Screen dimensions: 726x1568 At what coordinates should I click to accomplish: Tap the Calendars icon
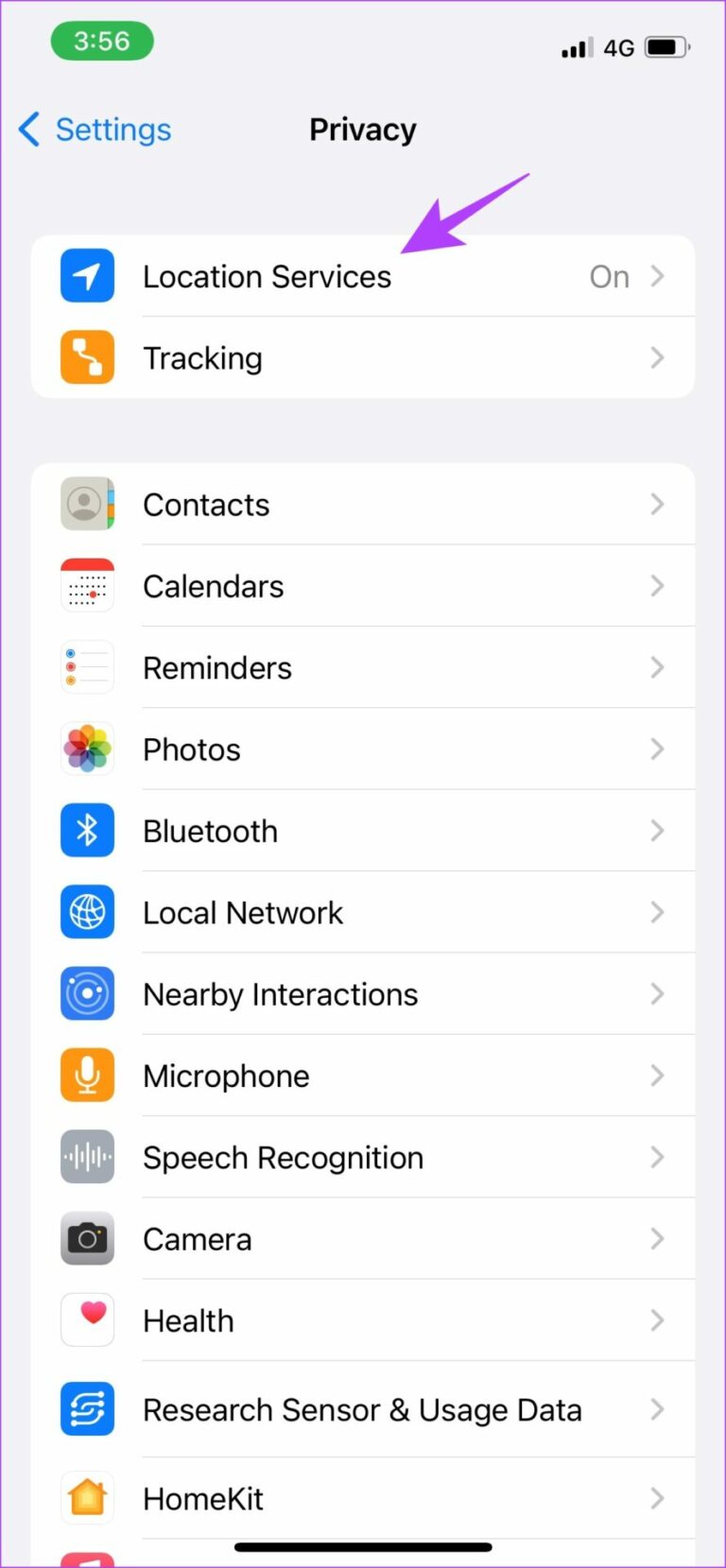pyautogui.click(x=87, y=585)
